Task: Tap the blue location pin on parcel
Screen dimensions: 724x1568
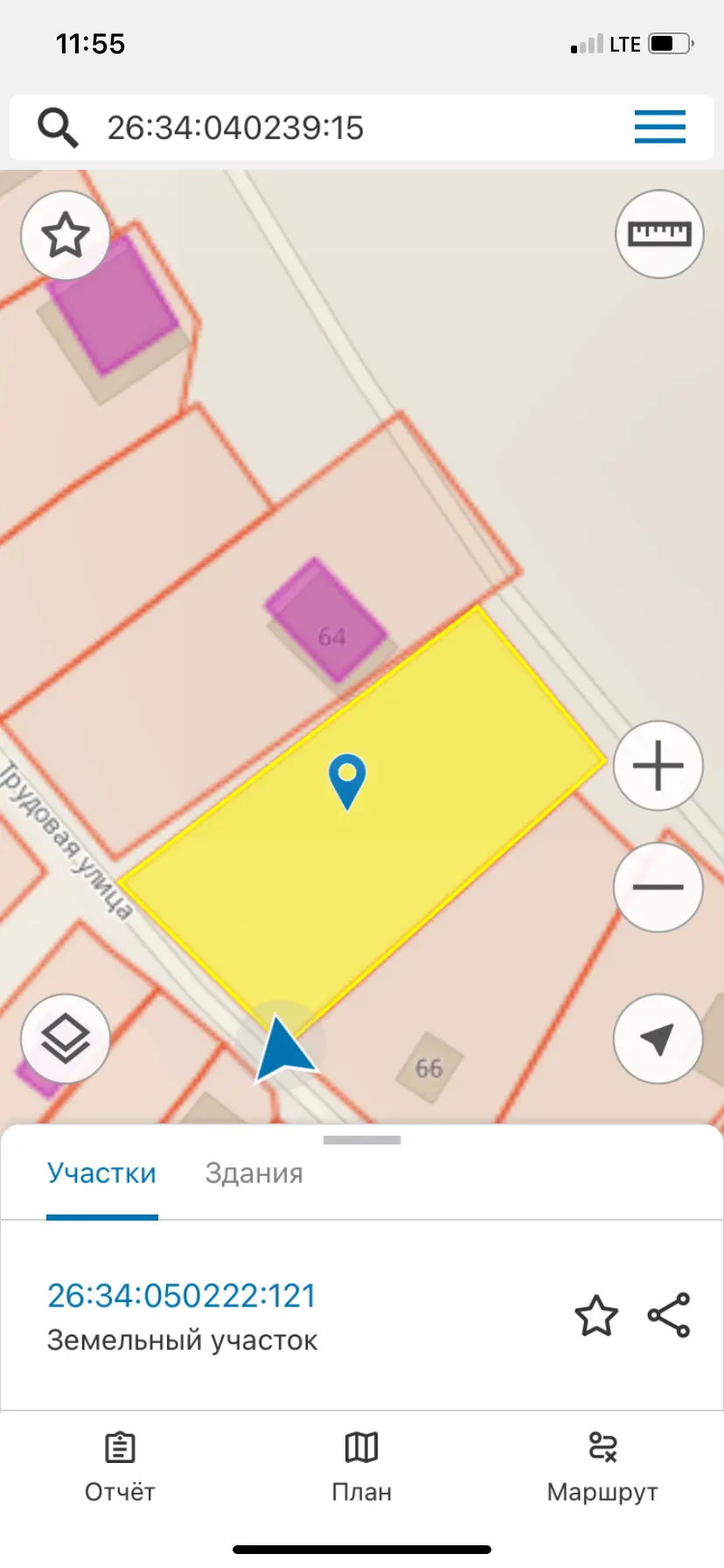Action: tap(347, 781)
